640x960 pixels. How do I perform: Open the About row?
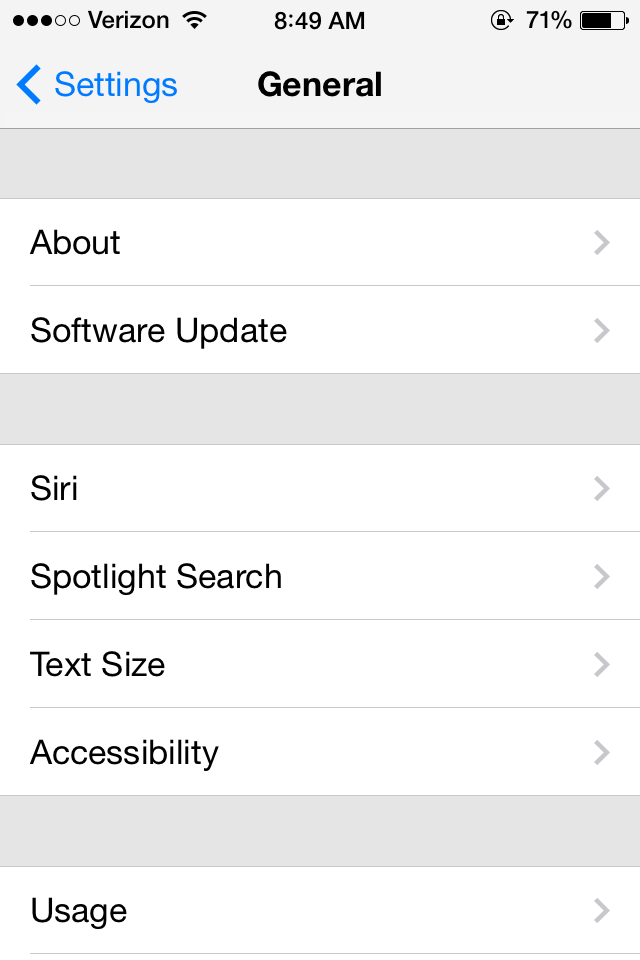point(320,243)
